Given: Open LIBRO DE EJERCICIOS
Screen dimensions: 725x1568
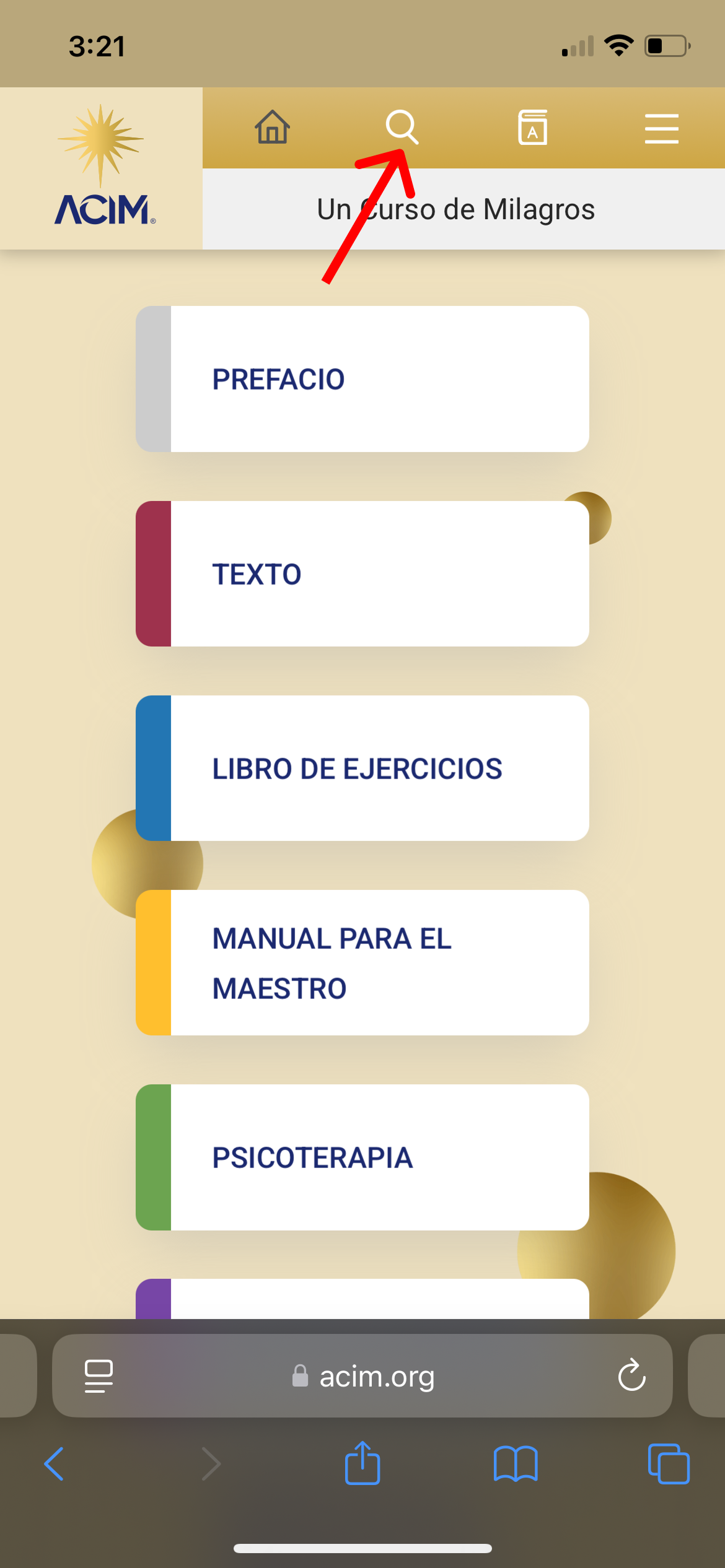Looking at the screenshot, I should [362, 769].
